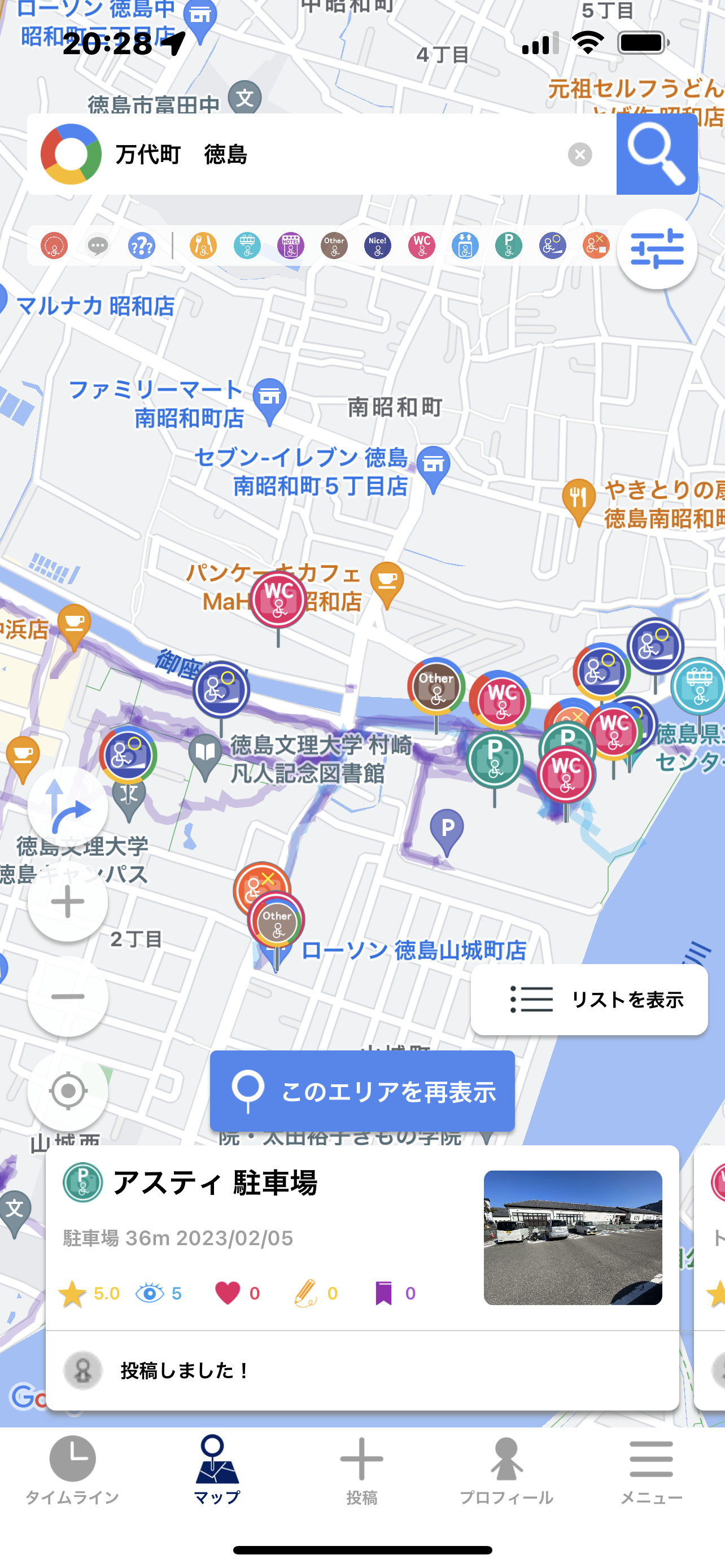This screenshot has width=725, height=1568.
Task: Center map on my current location
Action: (x=68, y=1092)
